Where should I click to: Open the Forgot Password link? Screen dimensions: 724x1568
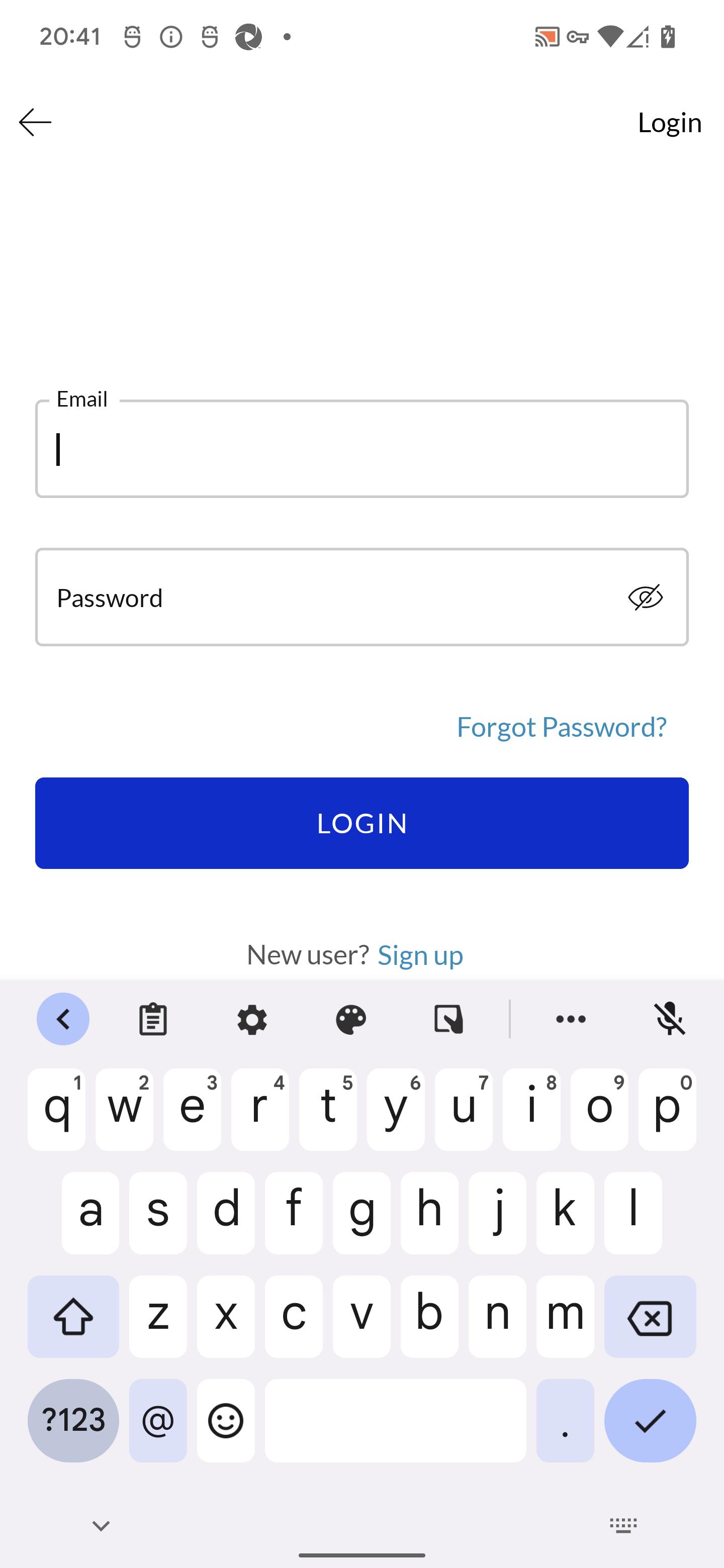(562, 726)
